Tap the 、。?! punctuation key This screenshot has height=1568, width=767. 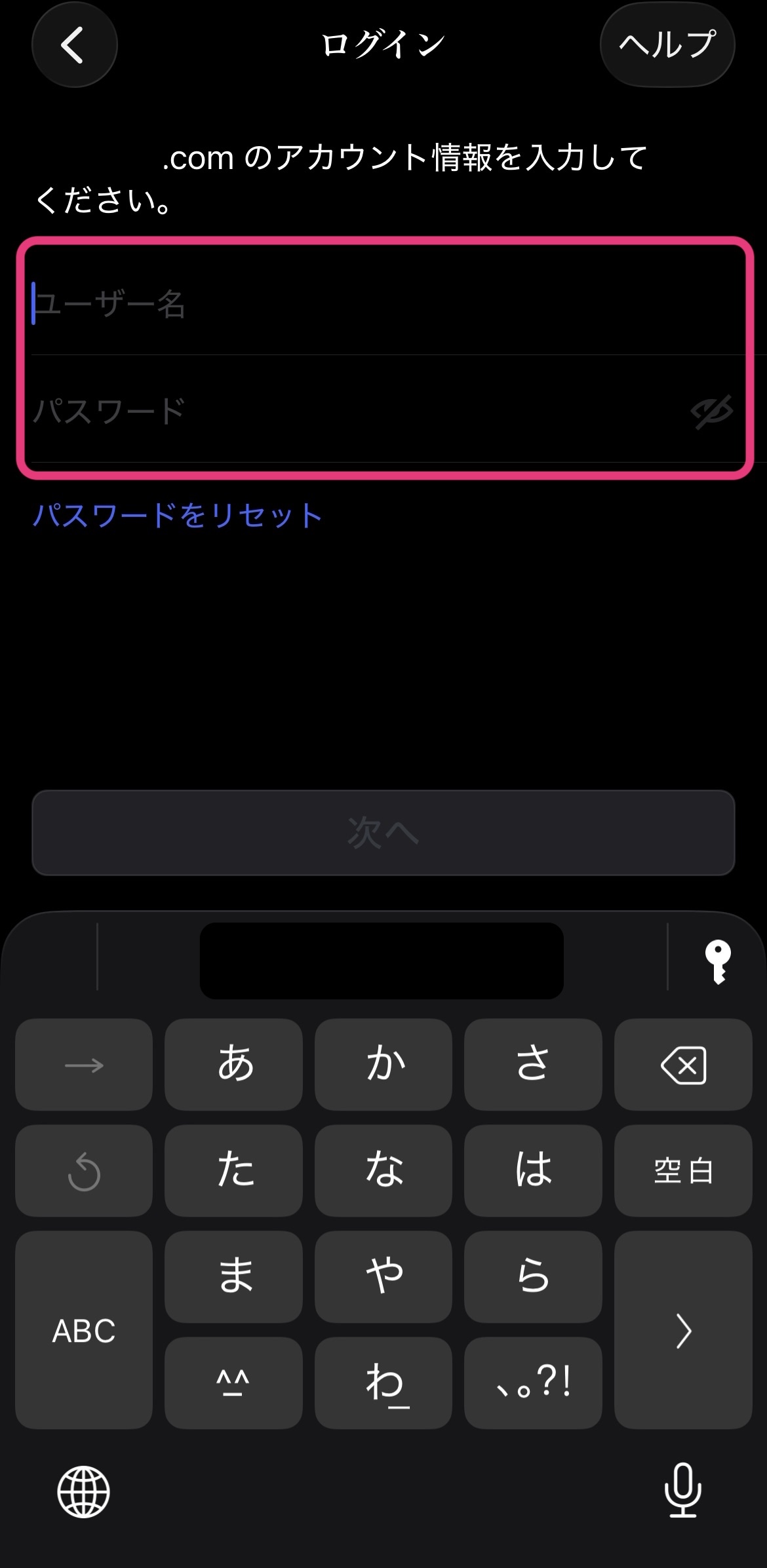coord(533,1383)
